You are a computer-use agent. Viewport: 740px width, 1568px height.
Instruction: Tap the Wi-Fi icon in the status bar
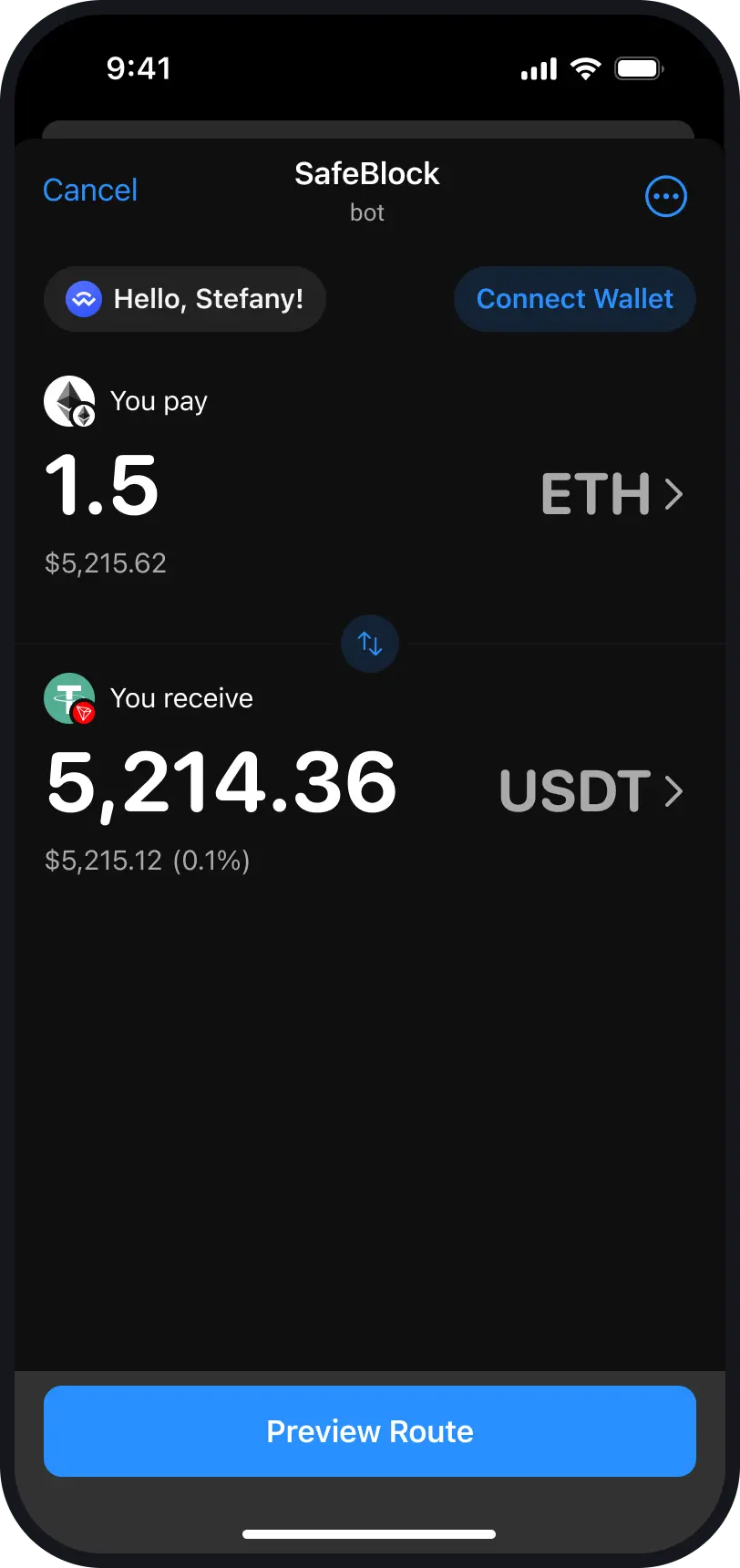point(586,67)
